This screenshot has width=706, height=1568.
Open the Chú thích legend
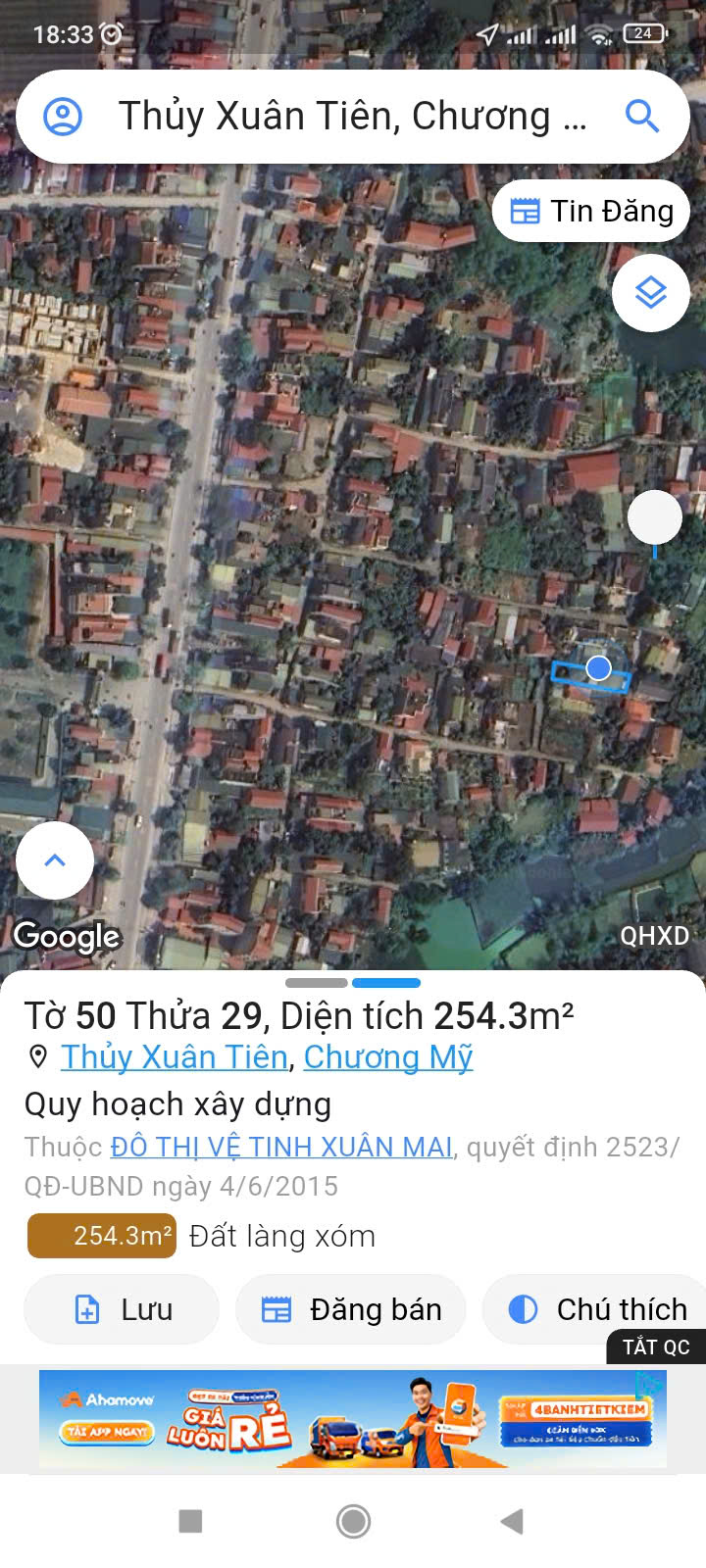[x=598, y=1309]
